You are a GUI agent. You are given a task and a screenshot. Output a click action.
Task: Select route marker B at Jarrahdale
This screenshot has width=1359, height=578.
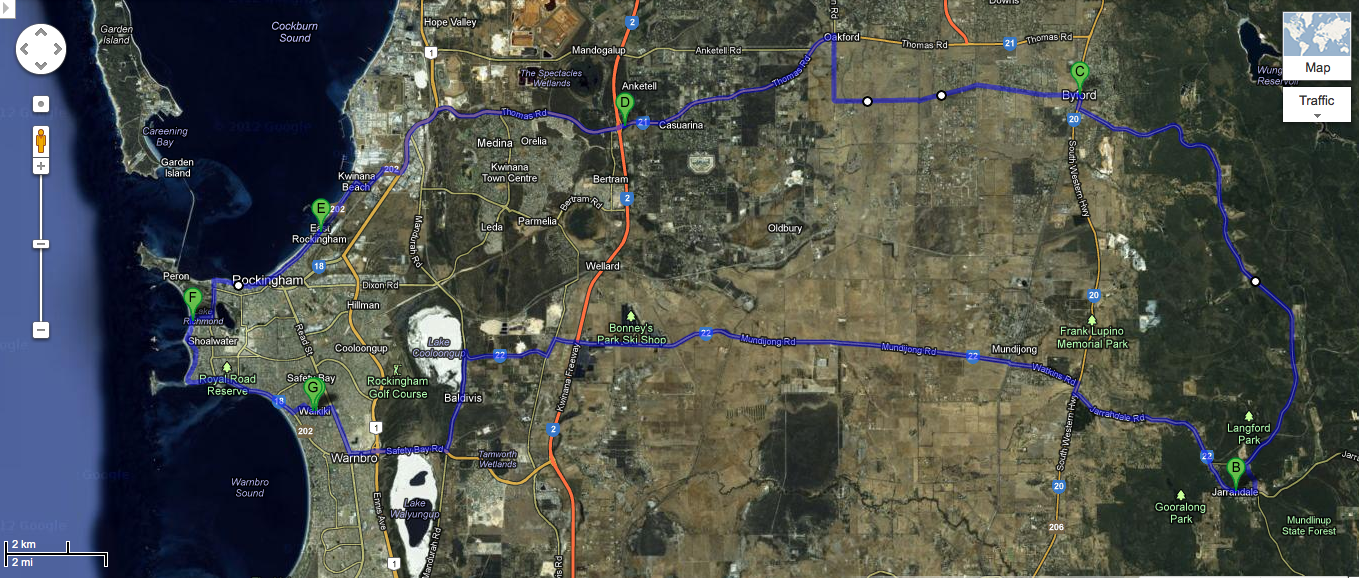1235,469
